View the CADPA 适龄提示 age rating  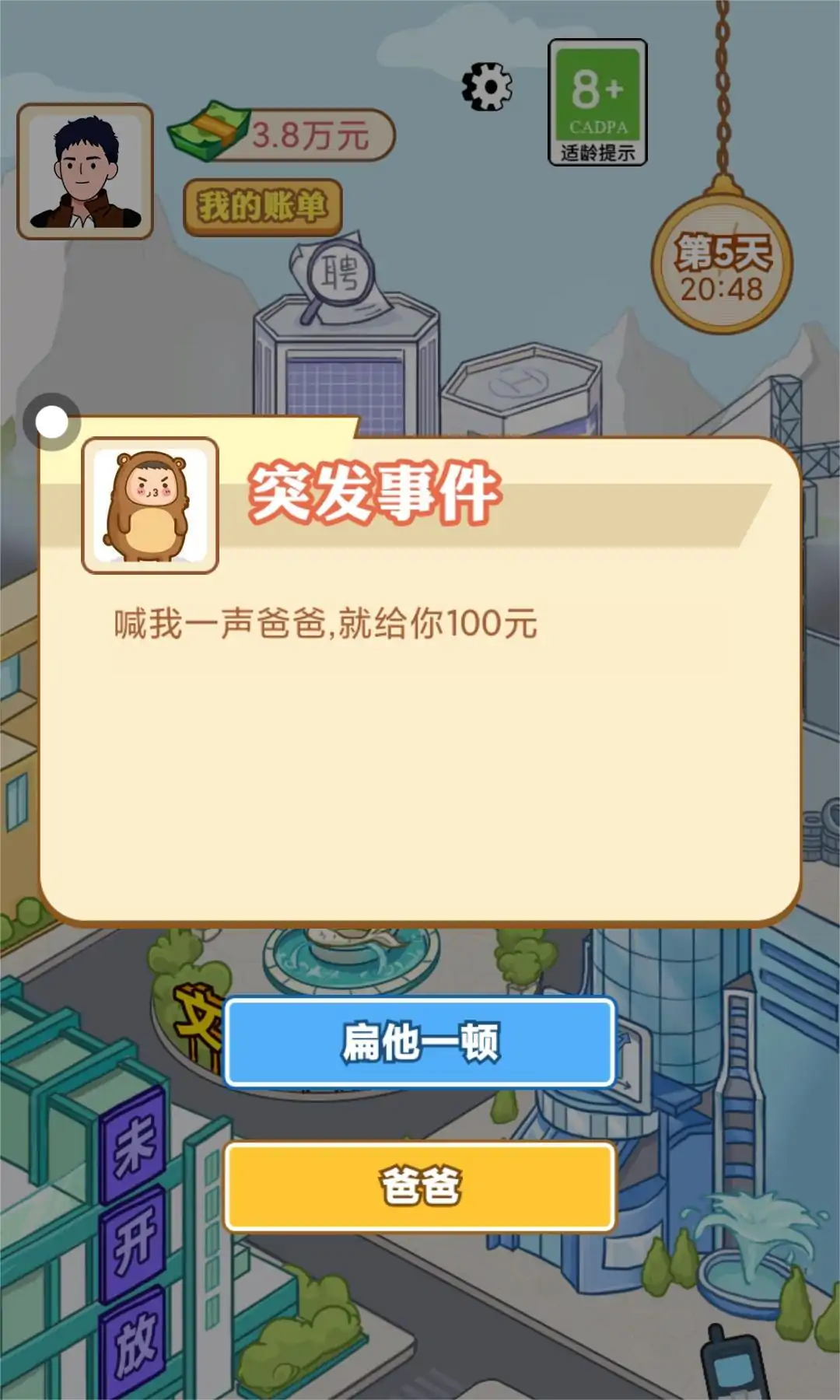tap(597, 103)
